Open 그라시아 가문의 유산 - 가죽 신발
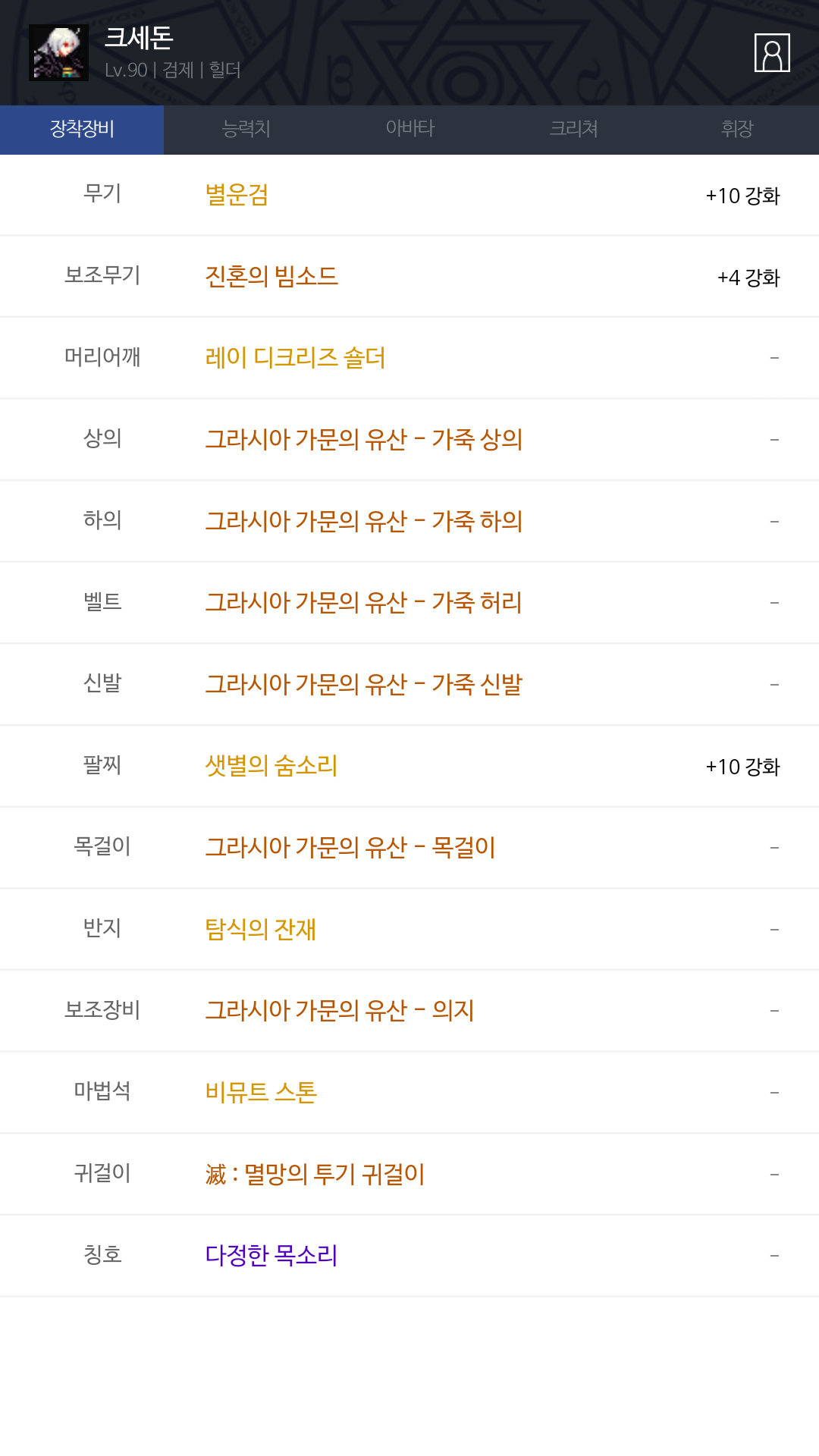The height and width of the screenshot is (1456, 819). pos(364,684)
